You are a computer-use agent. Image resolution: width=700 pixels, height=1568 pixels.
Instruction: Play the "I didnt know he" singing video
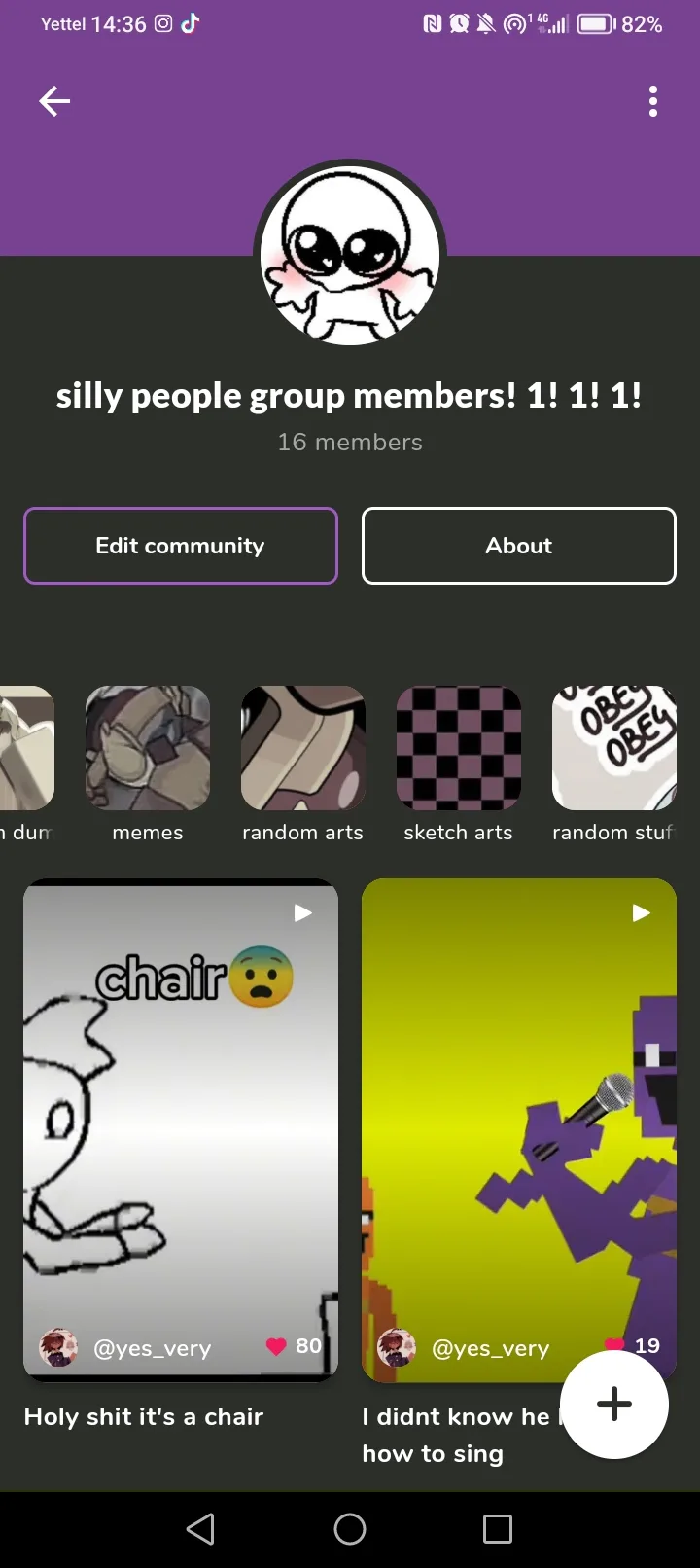(x=519, y=1129)
